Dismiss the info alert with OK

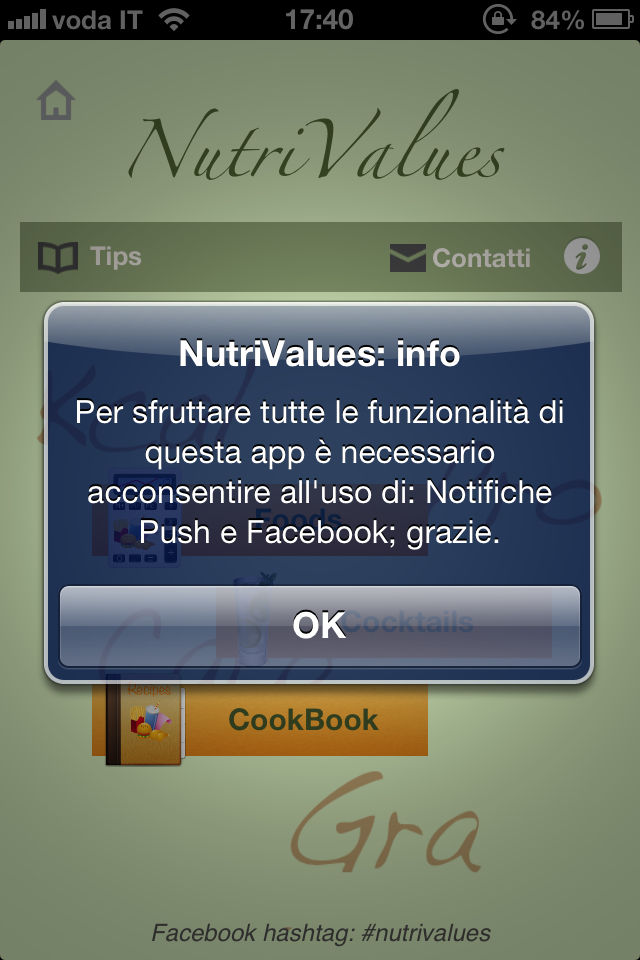[x=319, y=626]
